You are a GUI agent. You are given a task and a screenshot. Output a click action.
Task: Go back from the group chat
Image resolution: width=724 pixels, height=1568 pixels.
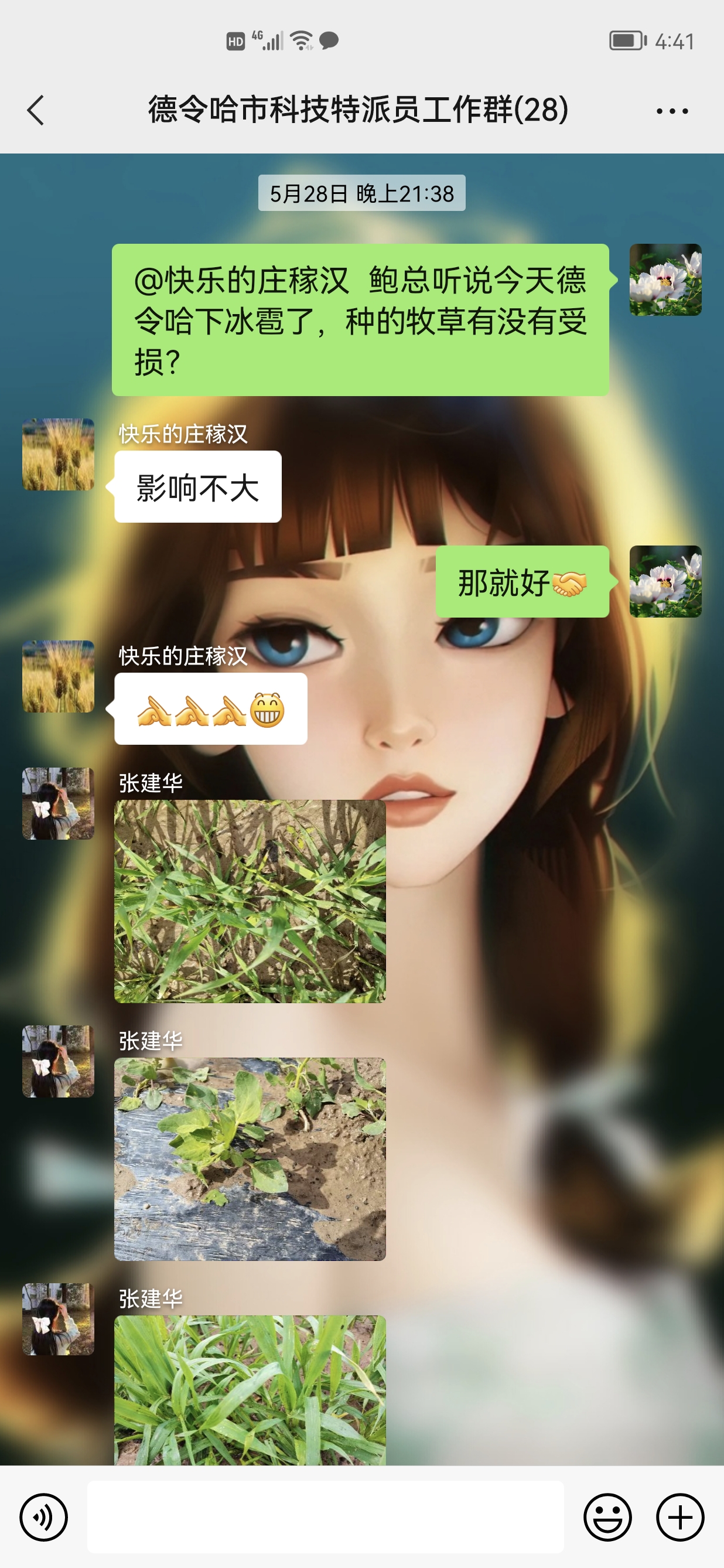point(36,110)
